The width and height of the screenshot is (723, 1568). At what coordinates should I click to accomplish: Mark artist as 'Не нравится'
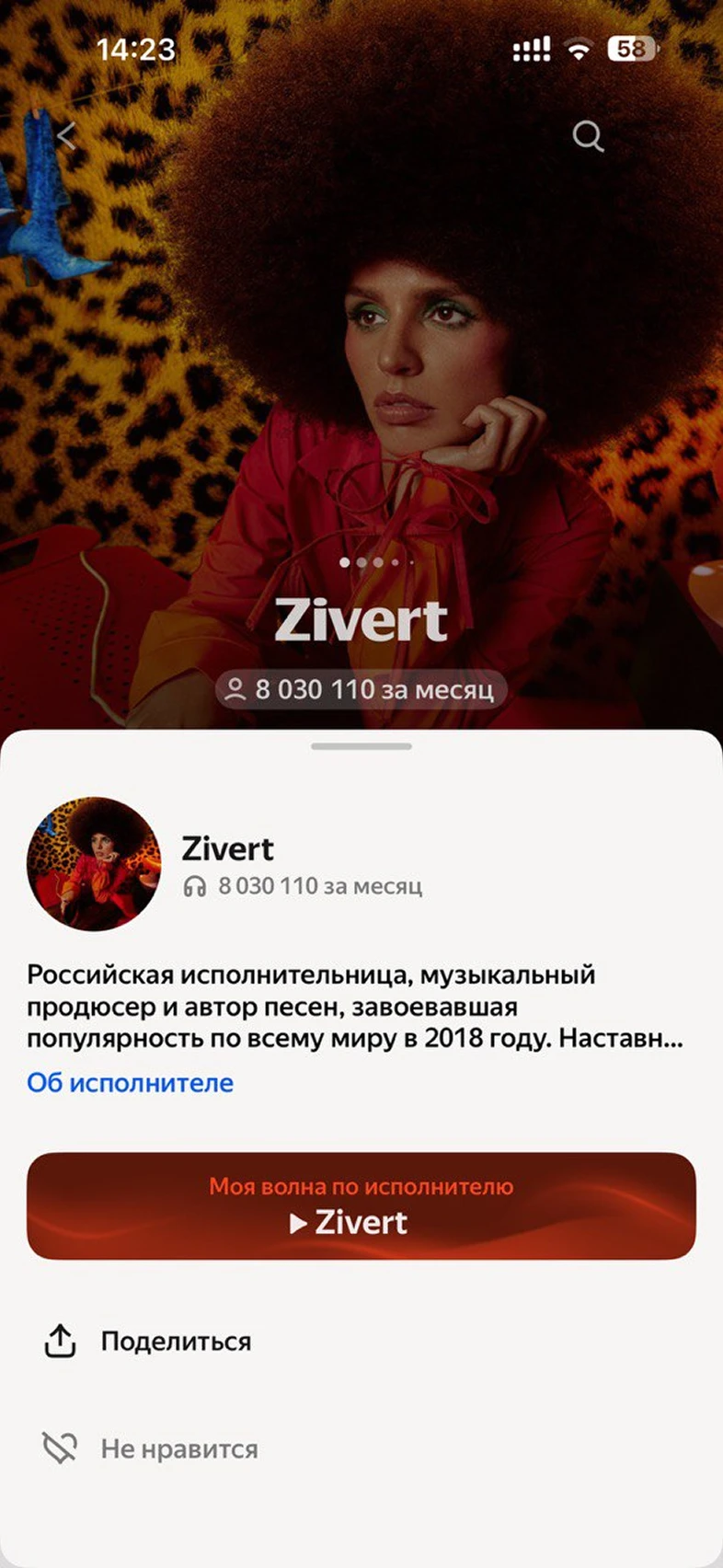(x=151, y=1448)
